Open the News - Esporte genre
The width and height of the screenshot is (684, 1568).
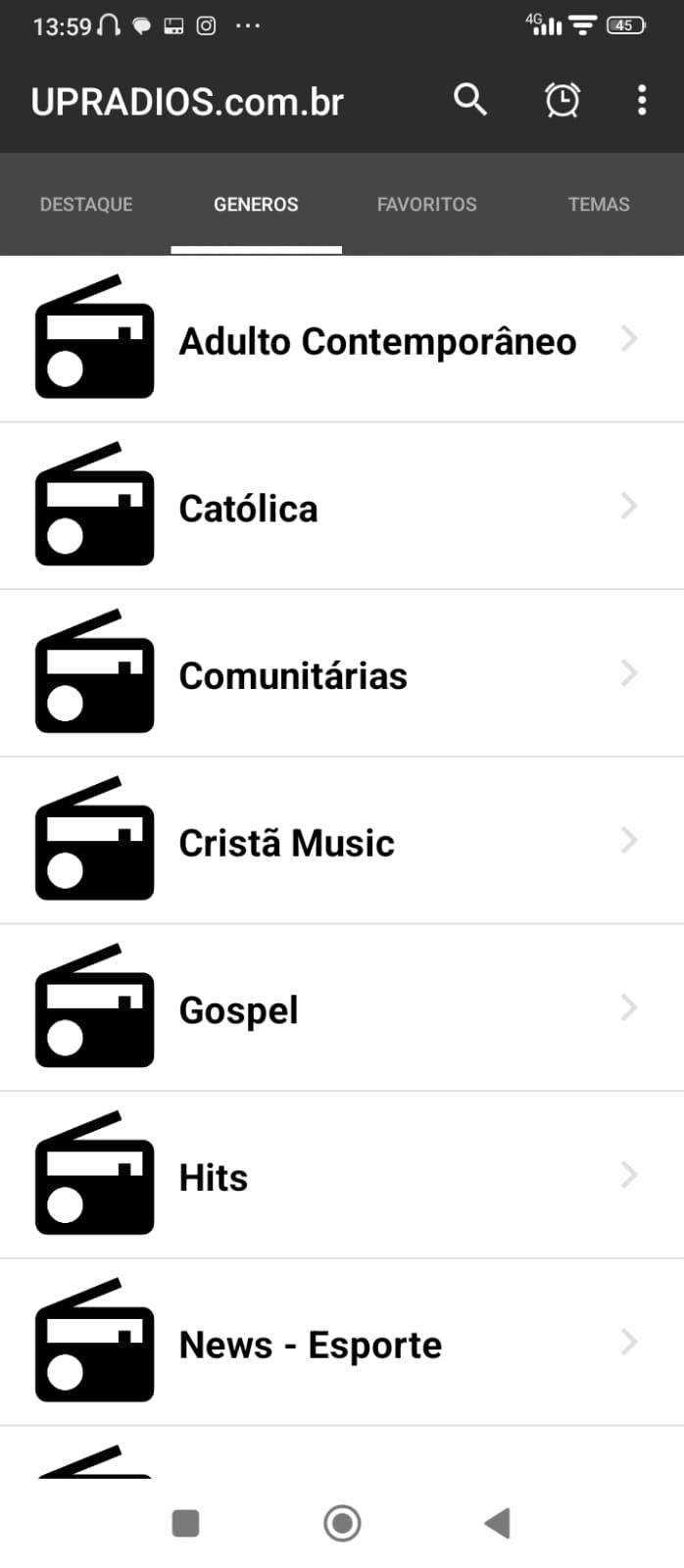tap(342, 1343)
